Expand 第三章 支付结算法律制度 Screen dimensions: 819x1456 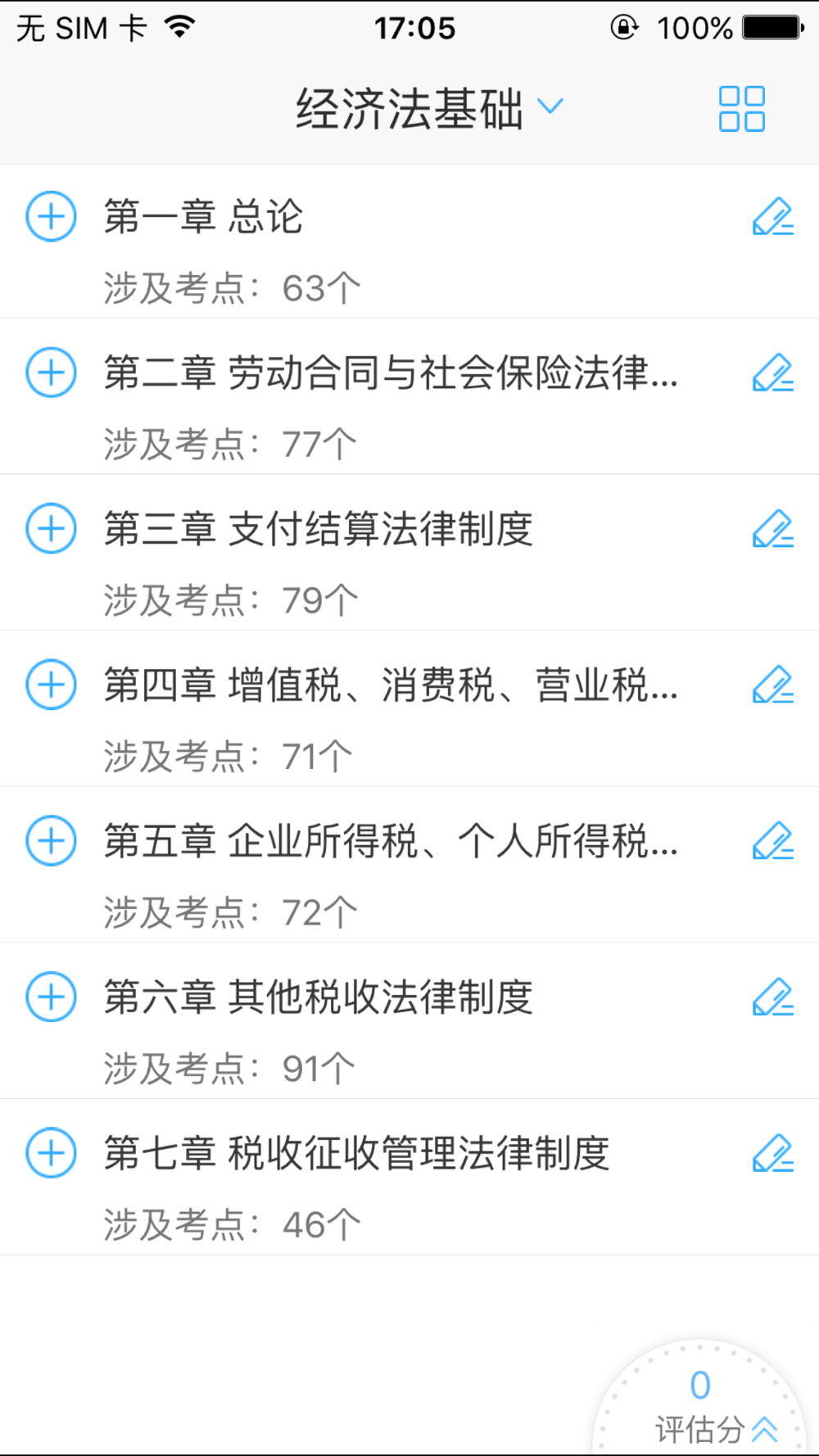click(51, 528)
